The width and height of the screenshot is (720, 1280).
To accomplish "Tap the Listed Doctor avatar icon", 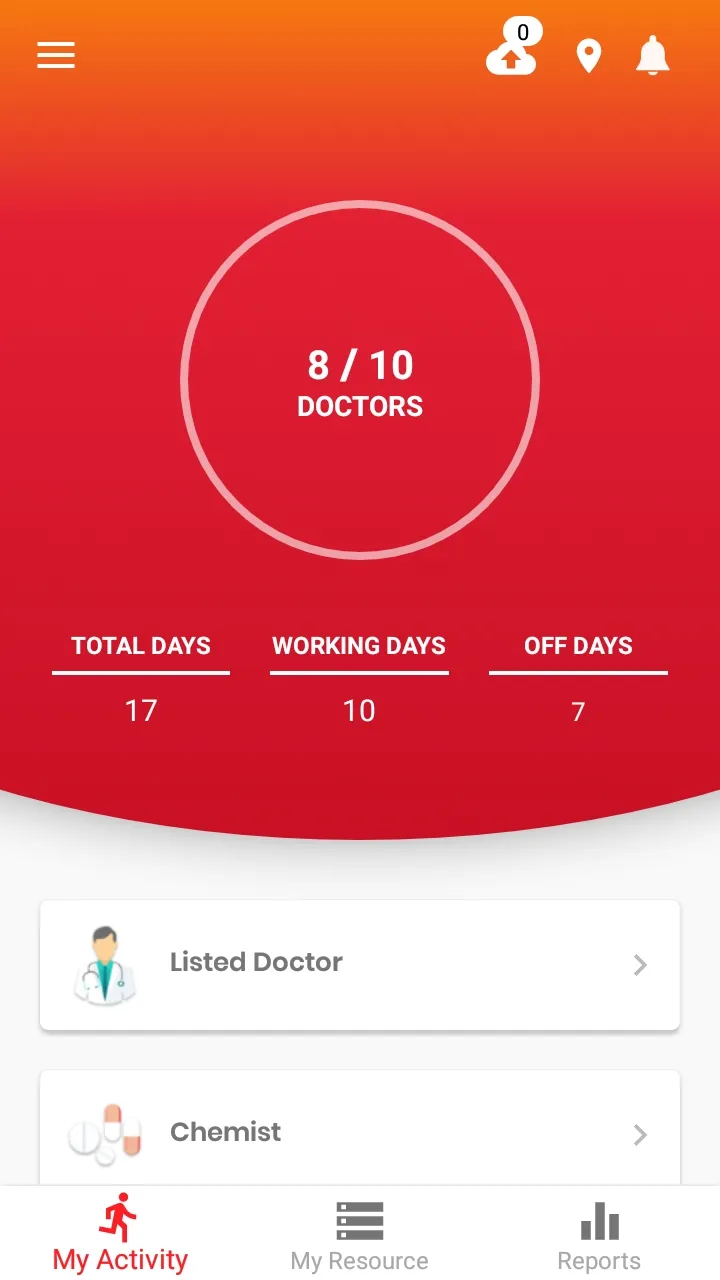I will (105, 963).
